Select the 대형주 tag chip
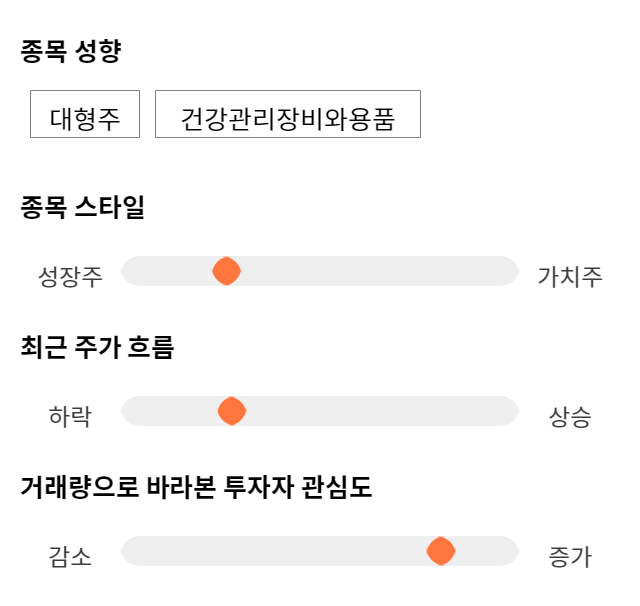This screenshot has width=640, height=606. pyautogui.click(x=85, y=114)
